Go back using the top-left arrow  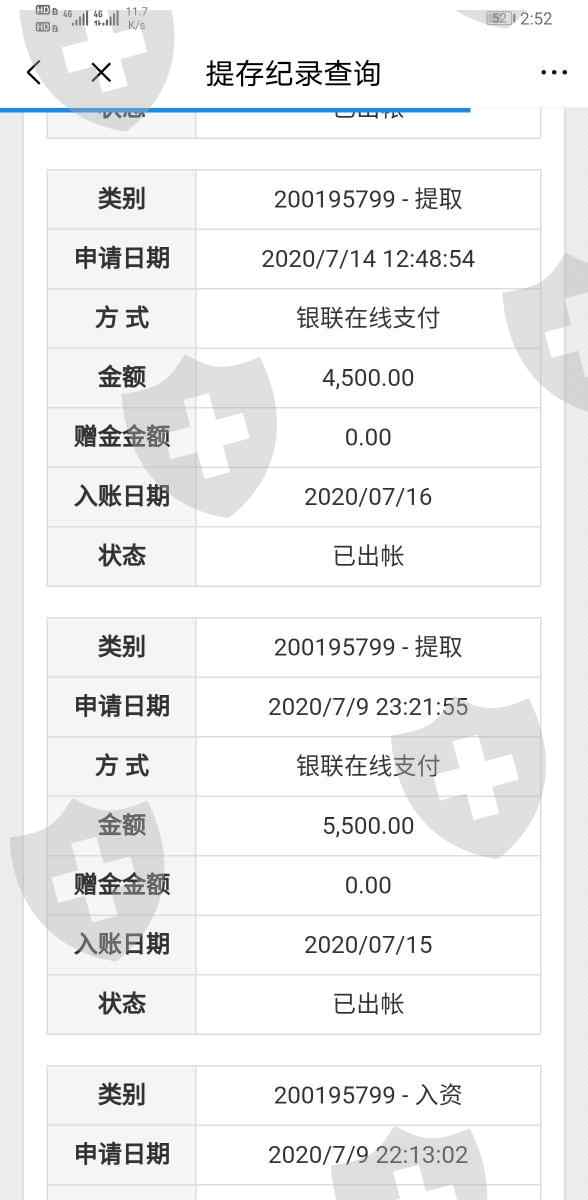(x=34, y=72)
